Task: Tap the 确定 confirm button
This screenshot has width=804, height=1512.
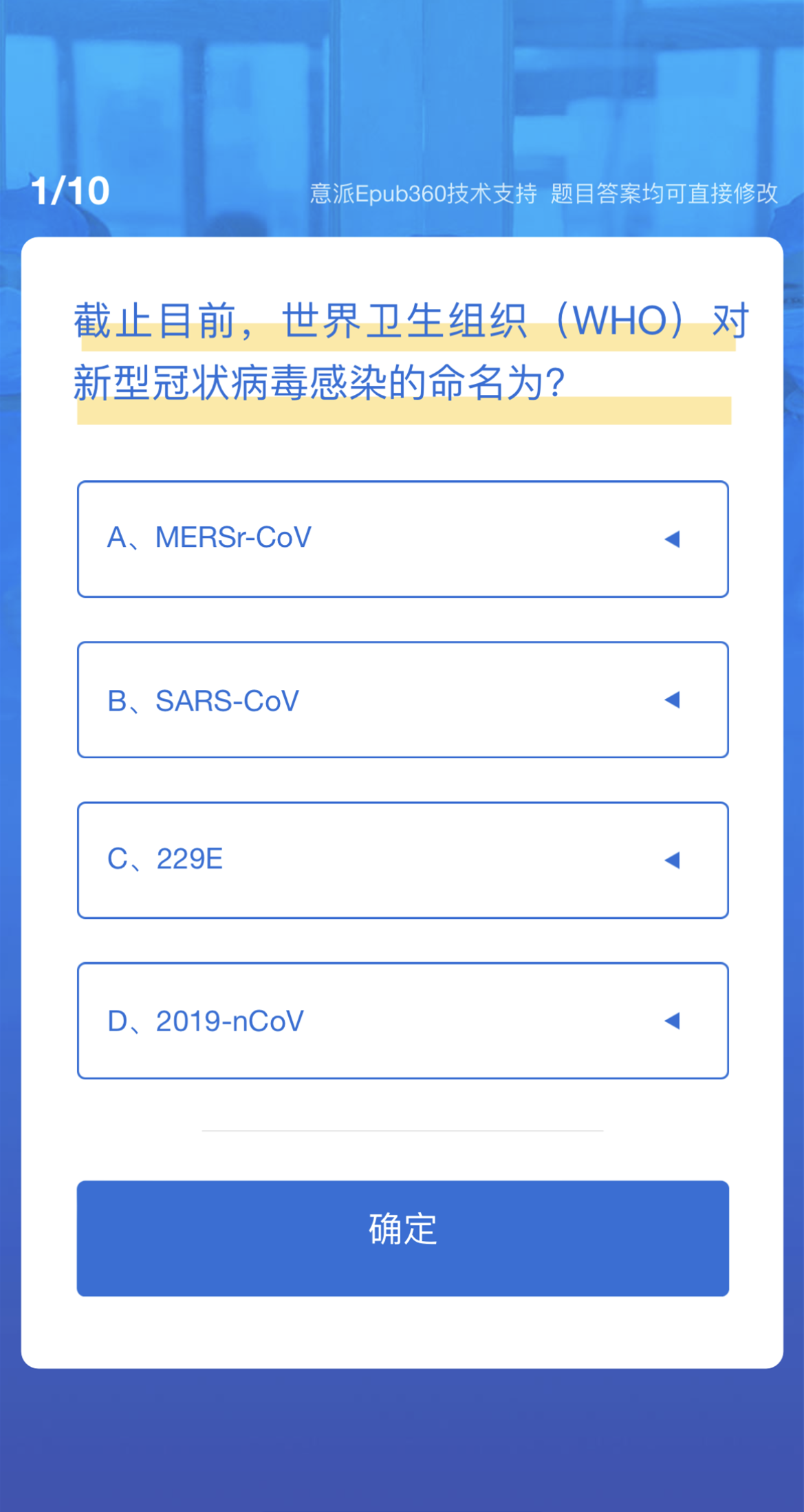Action: click(402, 1238)
